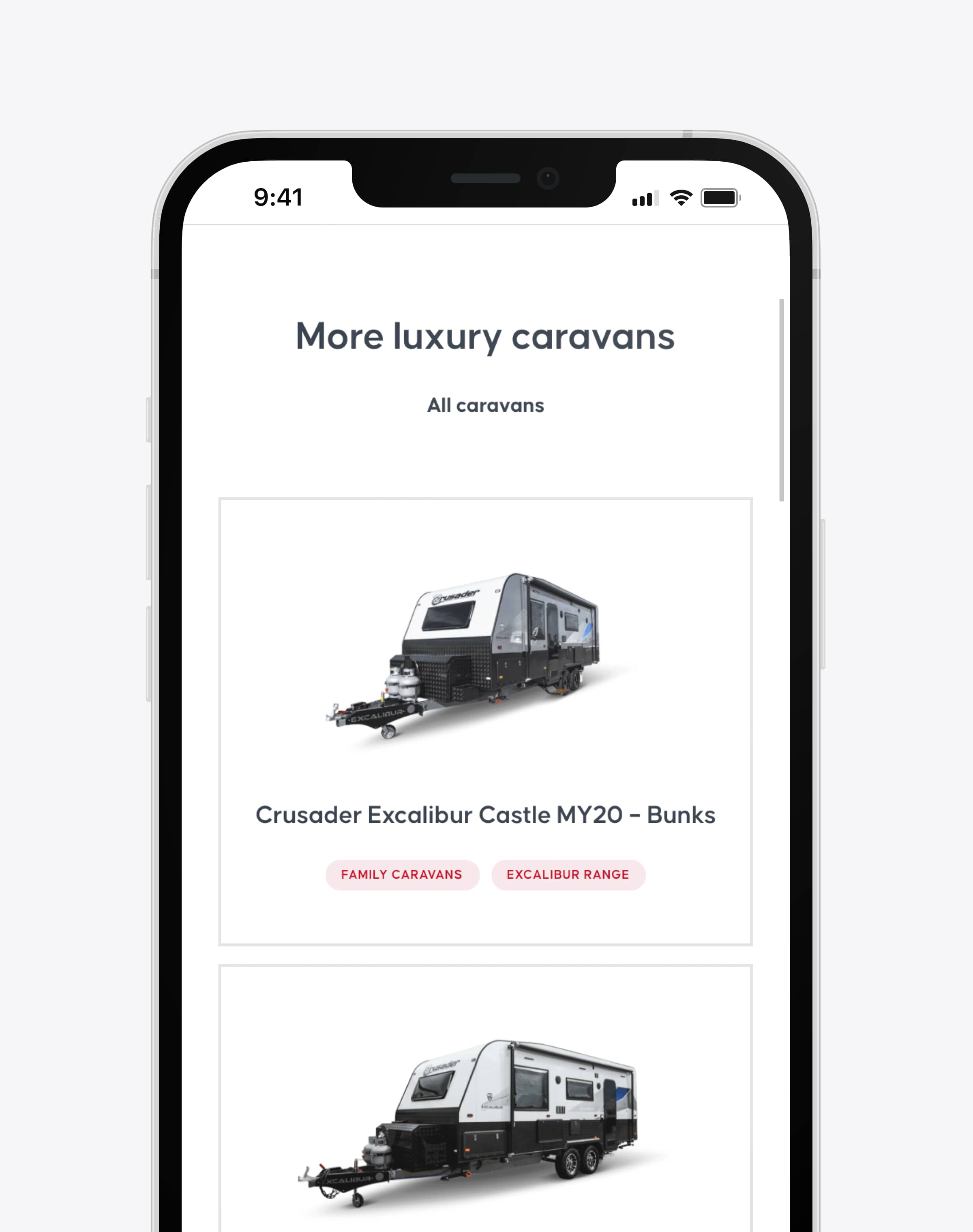Select the Excalibur Range tag
Screen dimensions: 973x1232
(x=568, y=875)
